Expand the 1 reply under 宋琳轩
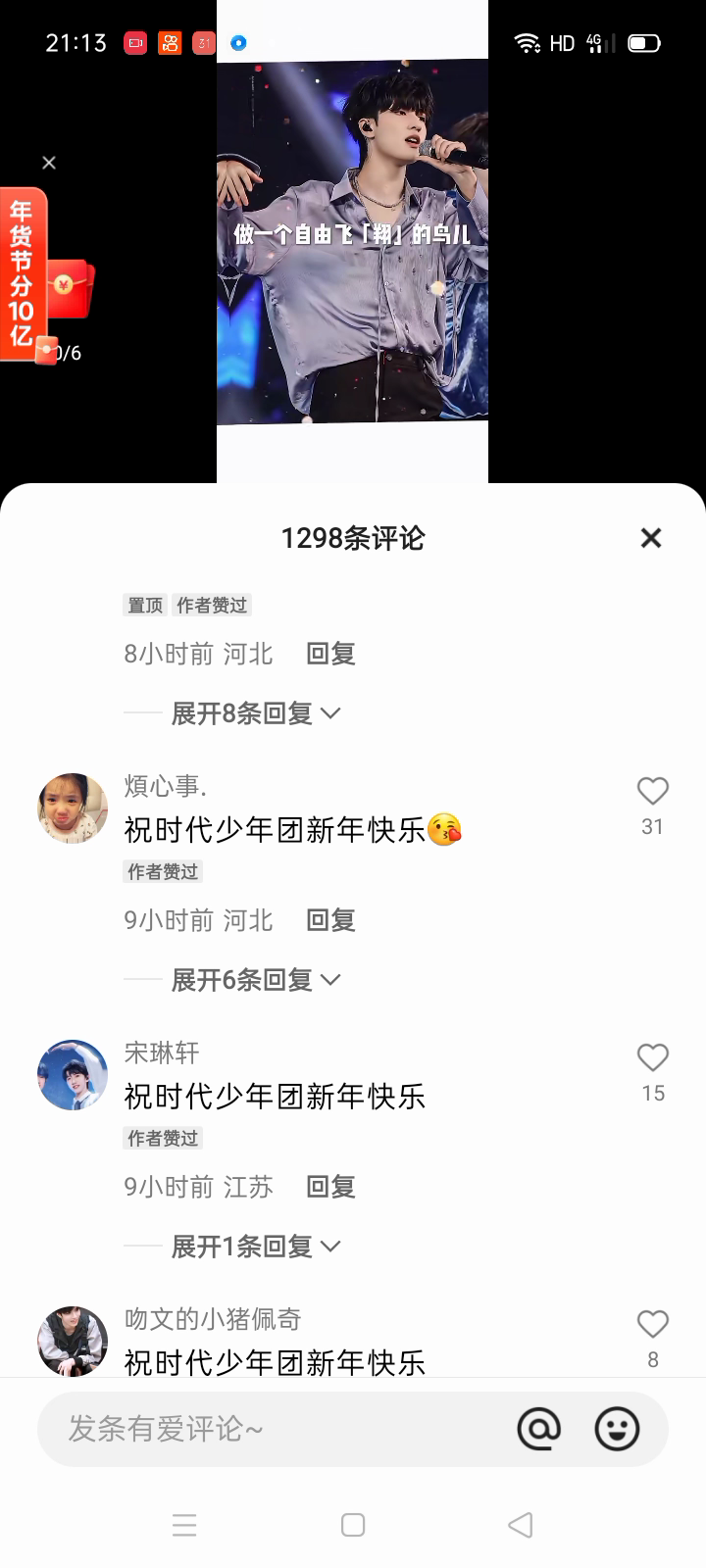The image size is (706, 1568). pyautogui.click(x=255, y=1247)
